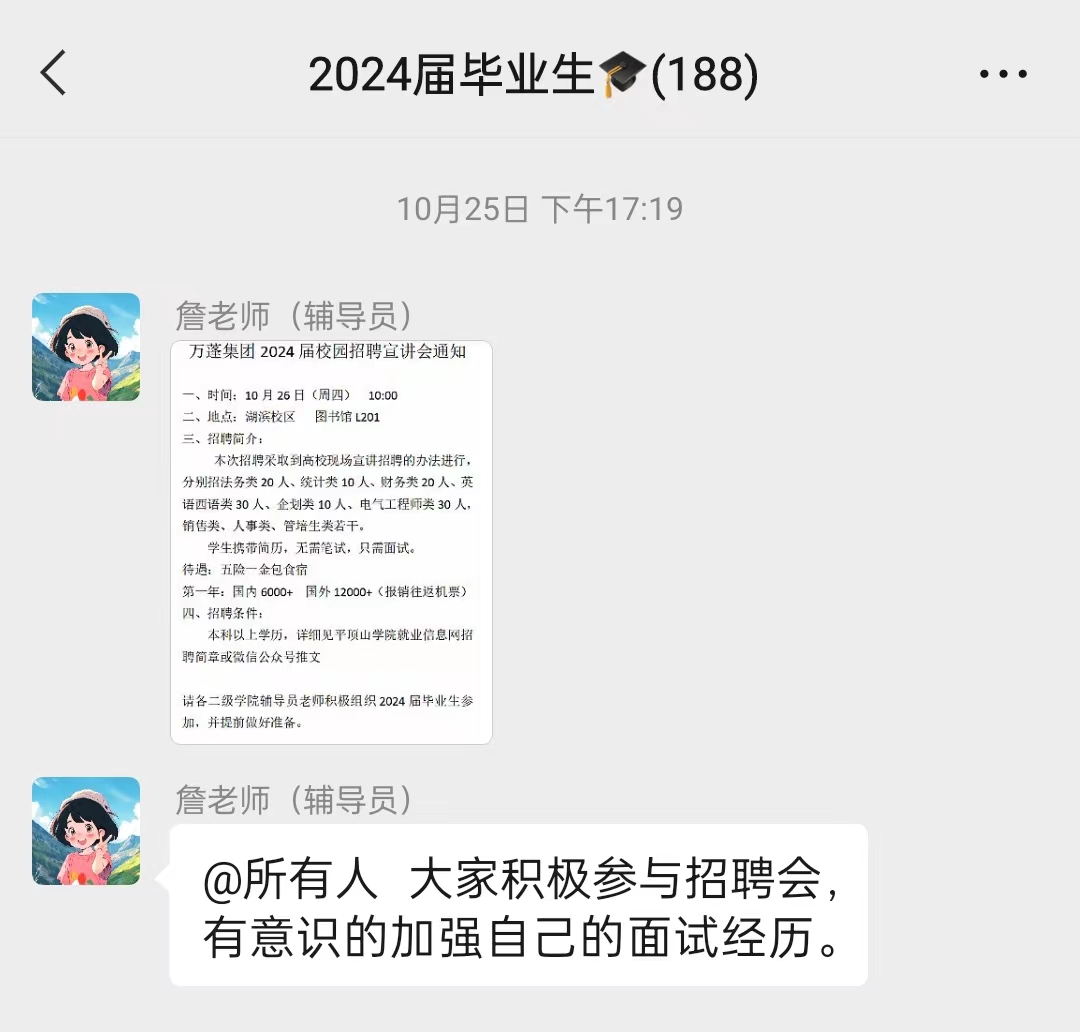The width and height of the screenshot is (1080, 1032).
Task: Open the three-dot group chat menu
Action: (1003, 74)
